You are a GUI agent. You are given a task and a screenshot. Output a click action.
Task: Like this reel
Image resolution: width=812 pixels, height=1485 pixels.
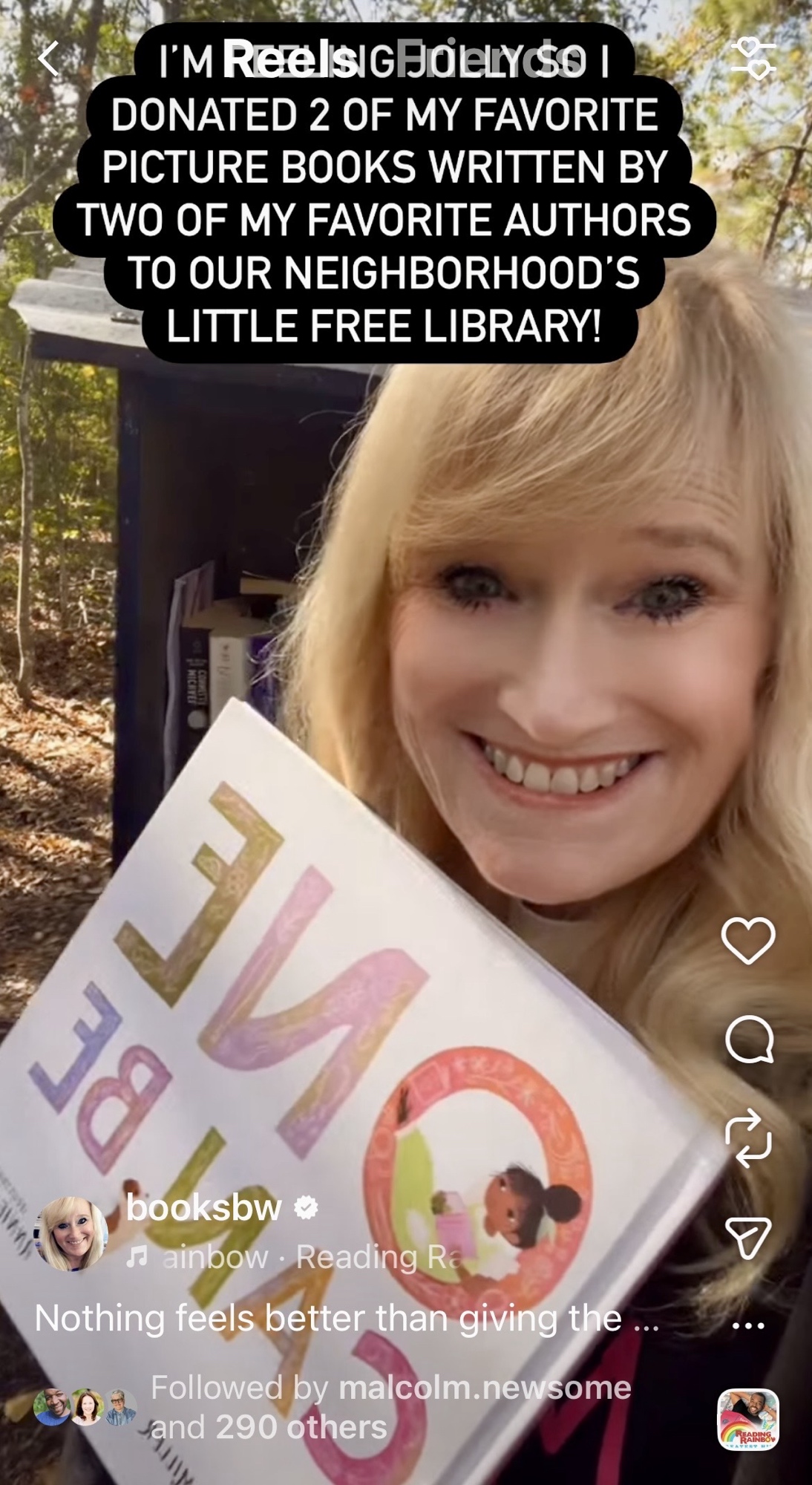tap(748, 940)
